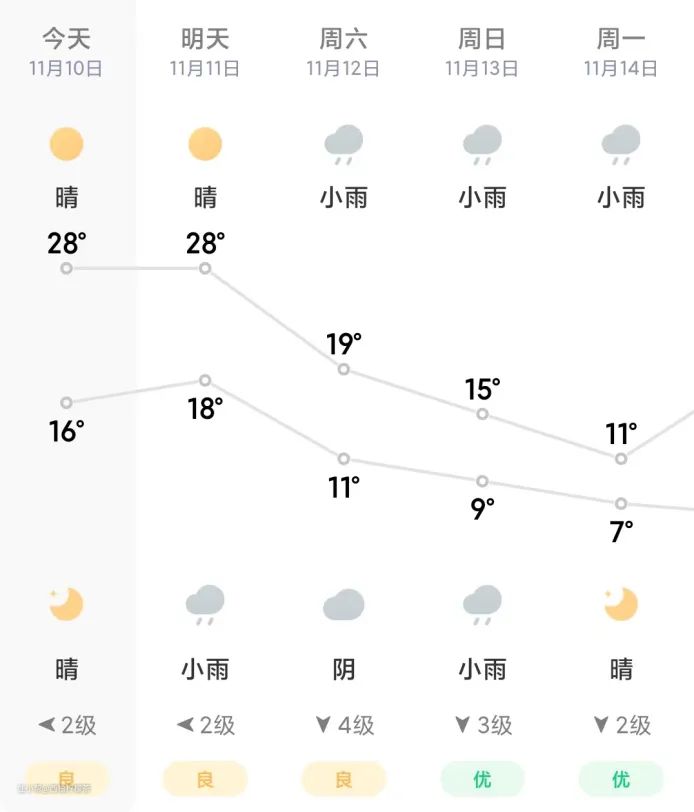Select the 今天 11月10日 forecast column

coord(66,52)
